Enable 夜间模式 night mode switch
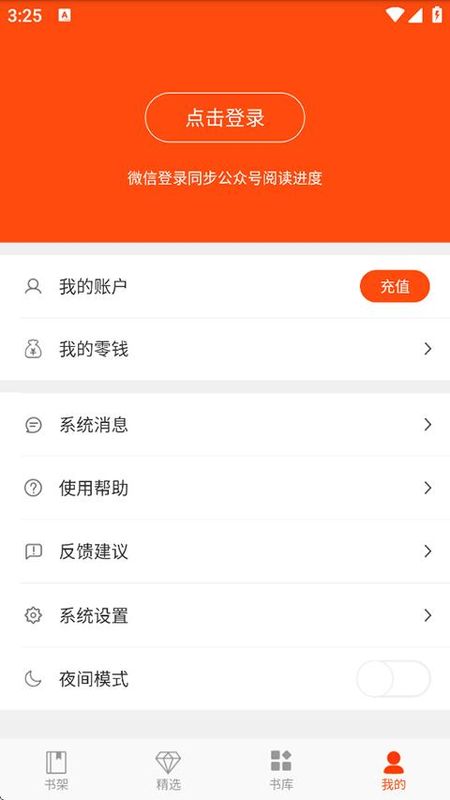The height and width of the screenshot is (800, 450). click(x=393, y=679)
